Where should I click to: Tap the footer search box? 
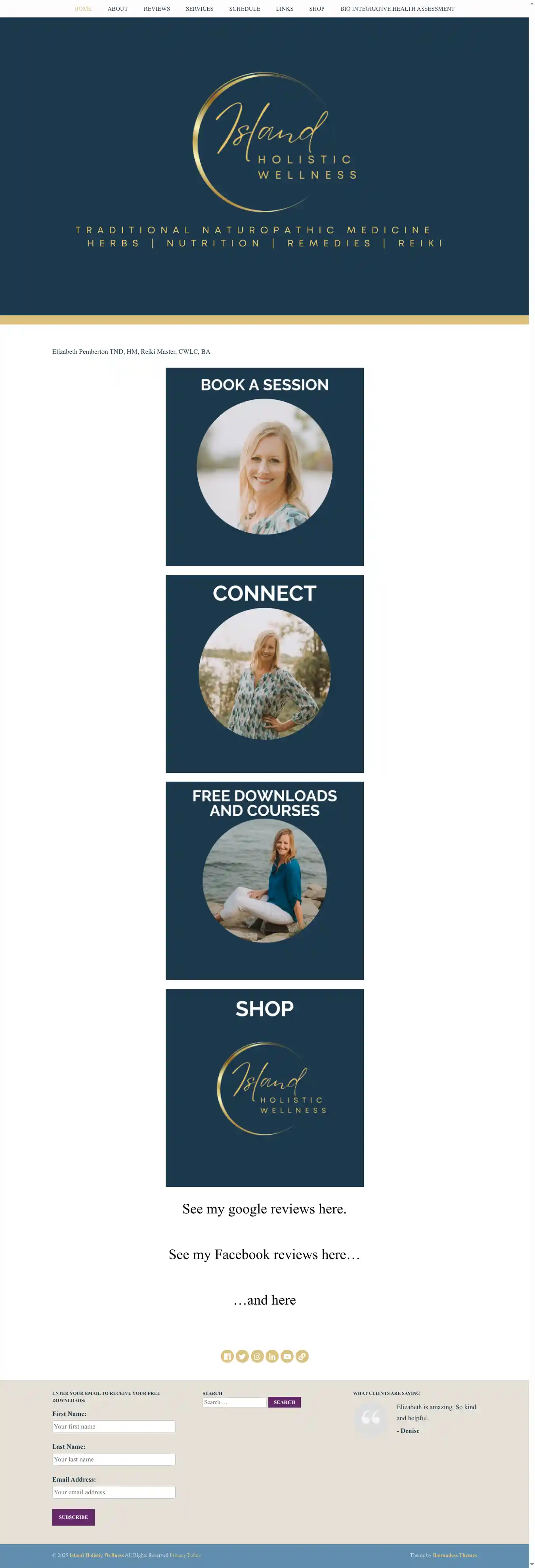[x=234, y=1402]
